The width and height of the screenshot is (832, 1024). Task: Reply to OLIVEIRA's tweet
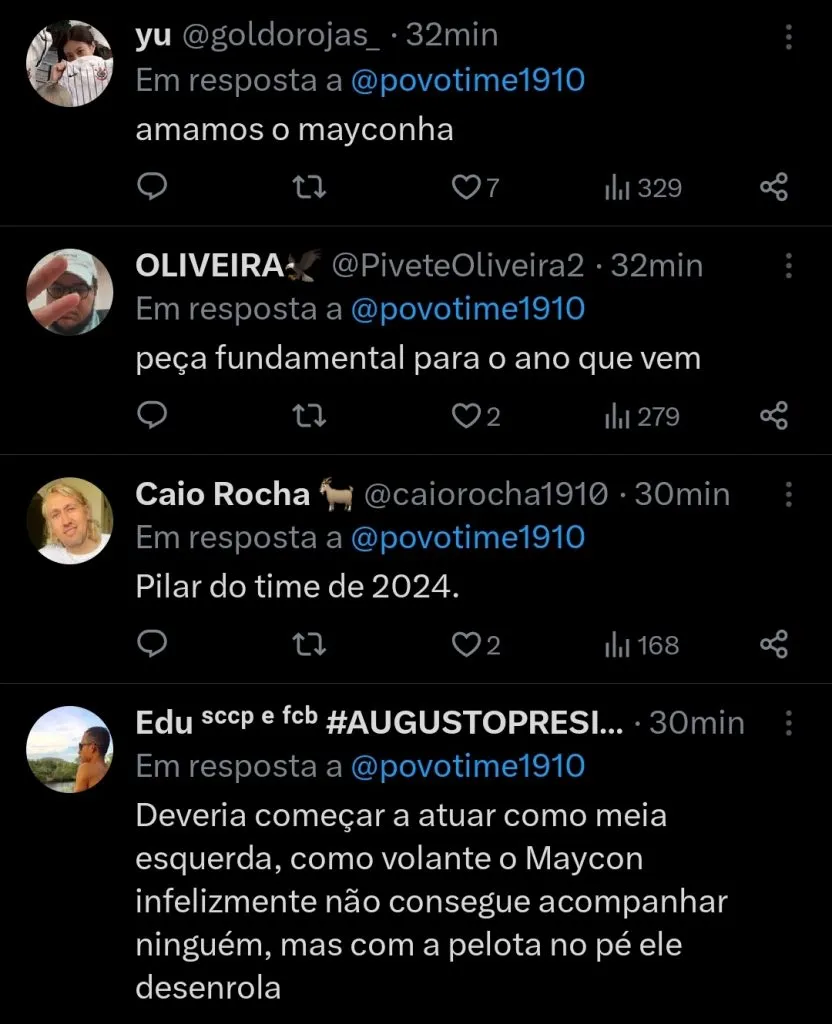[x=152, y=416]
